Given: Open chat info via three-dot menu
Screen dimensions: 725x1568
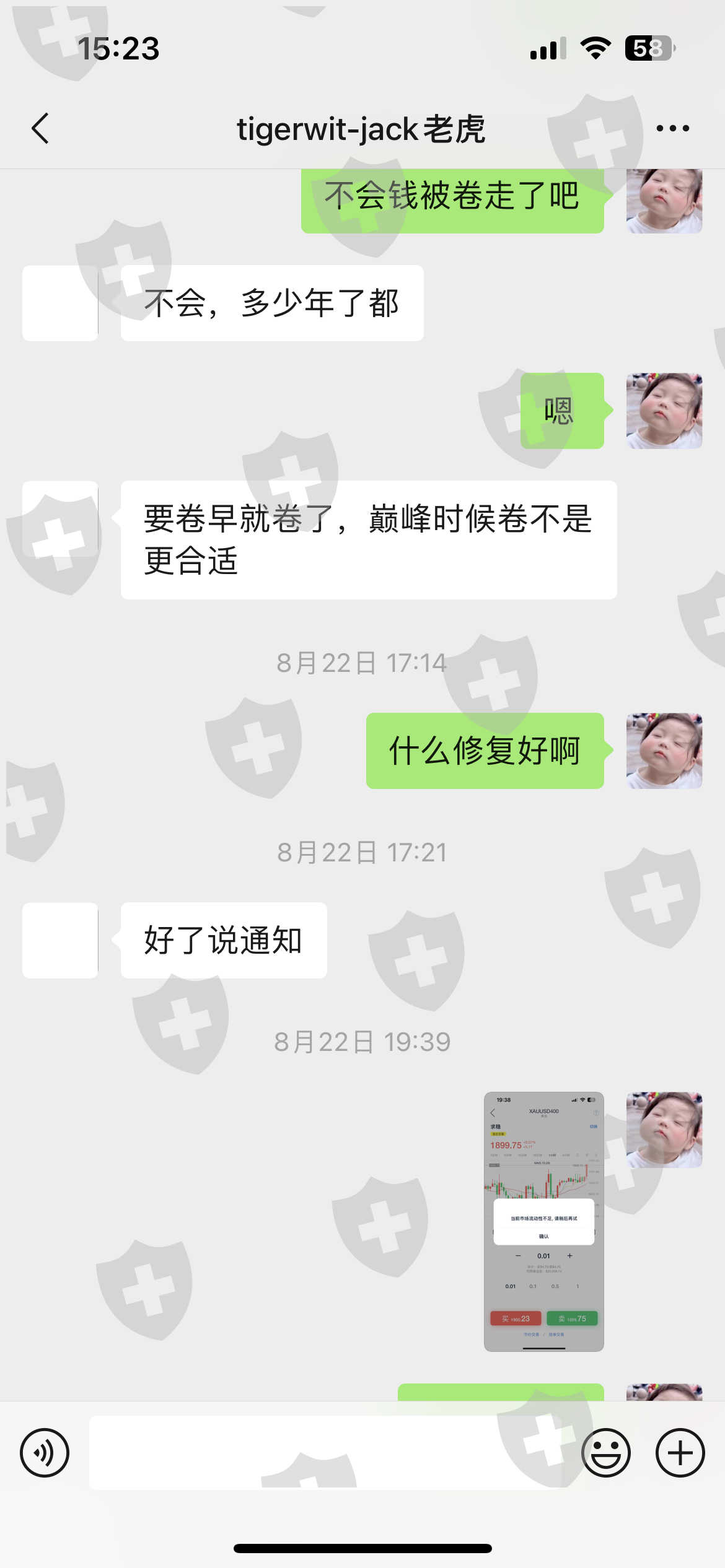Looking at the screenshot, I should tap(672, 129).
